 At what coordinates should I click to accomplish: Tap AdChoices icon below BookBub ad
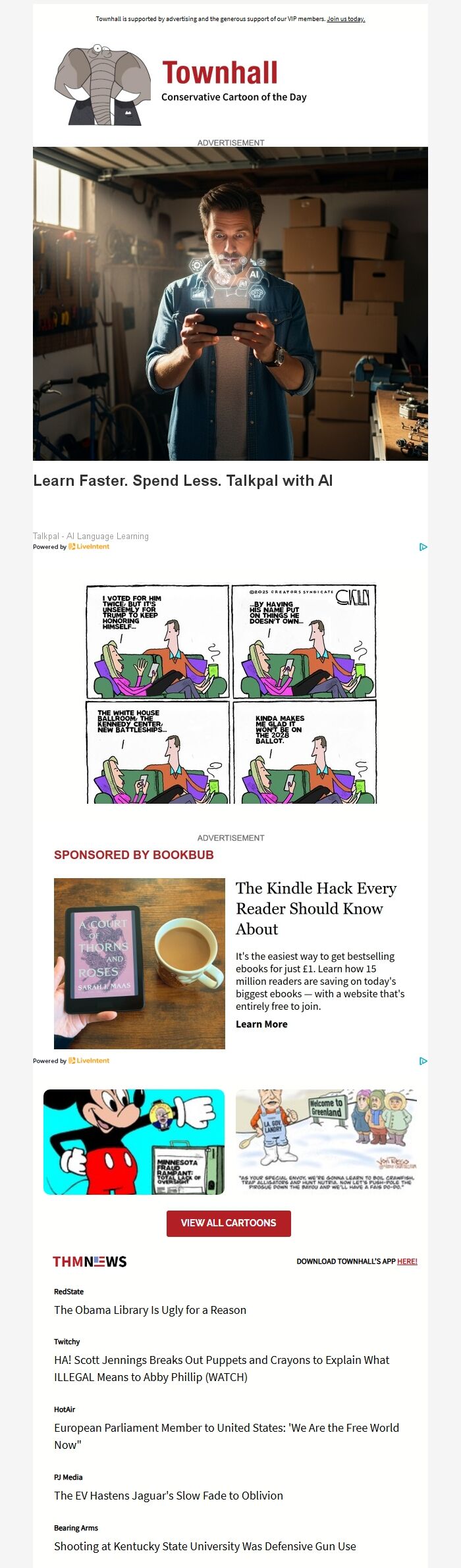pyautogui.click(x=423, y=1061)
